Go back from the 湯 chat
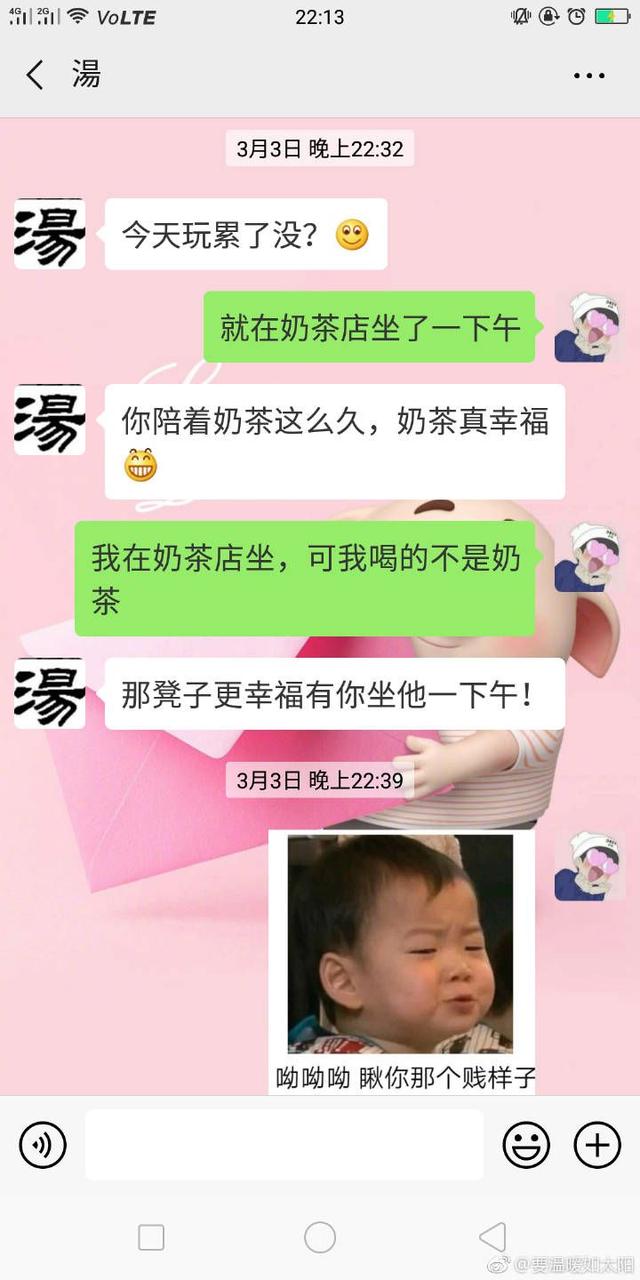The width and height of the screenshot is (640, 1280). coord(35,75)
